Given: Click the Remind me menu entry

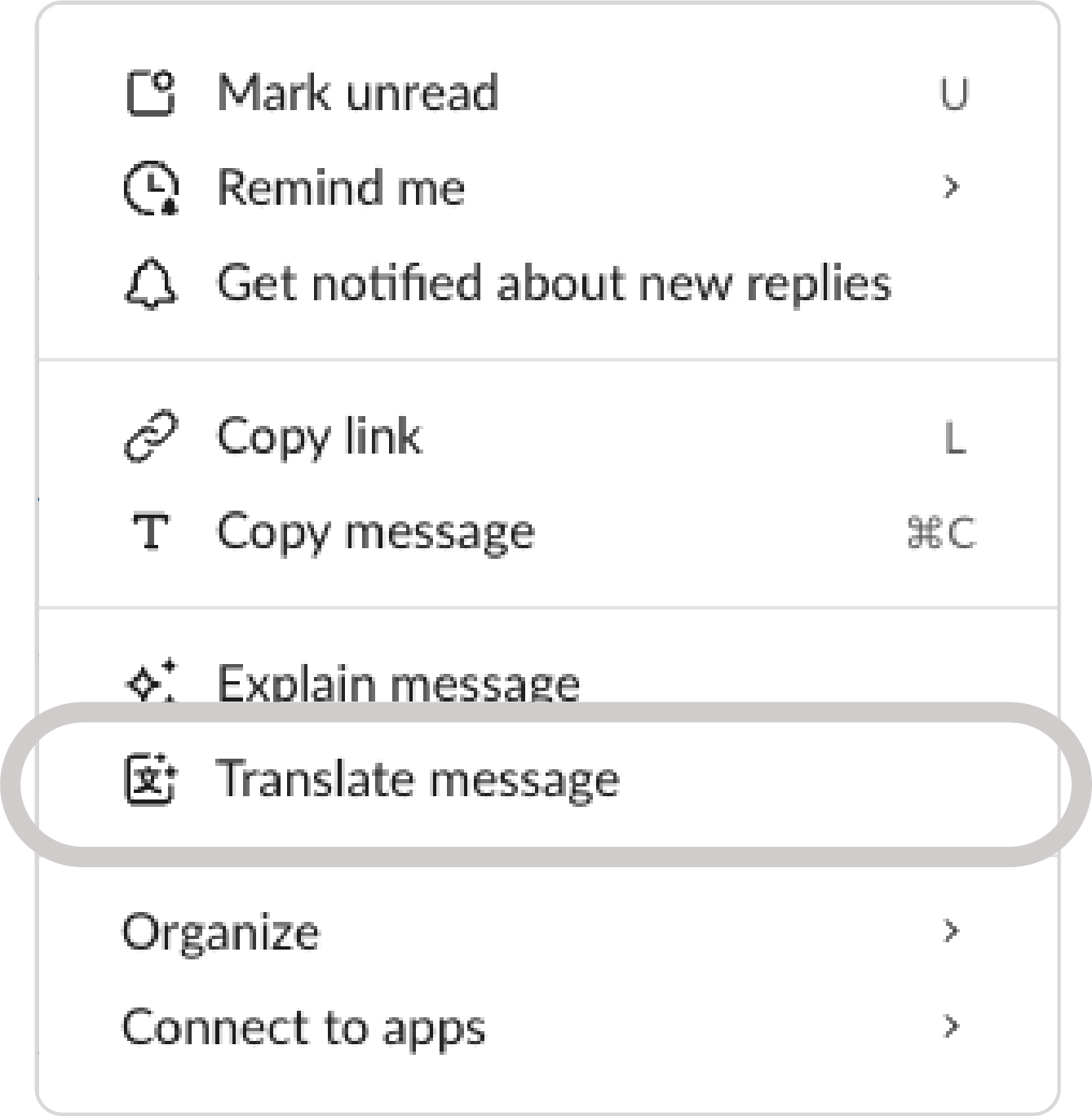Looking at the screenshot, I should click(341, 188).
